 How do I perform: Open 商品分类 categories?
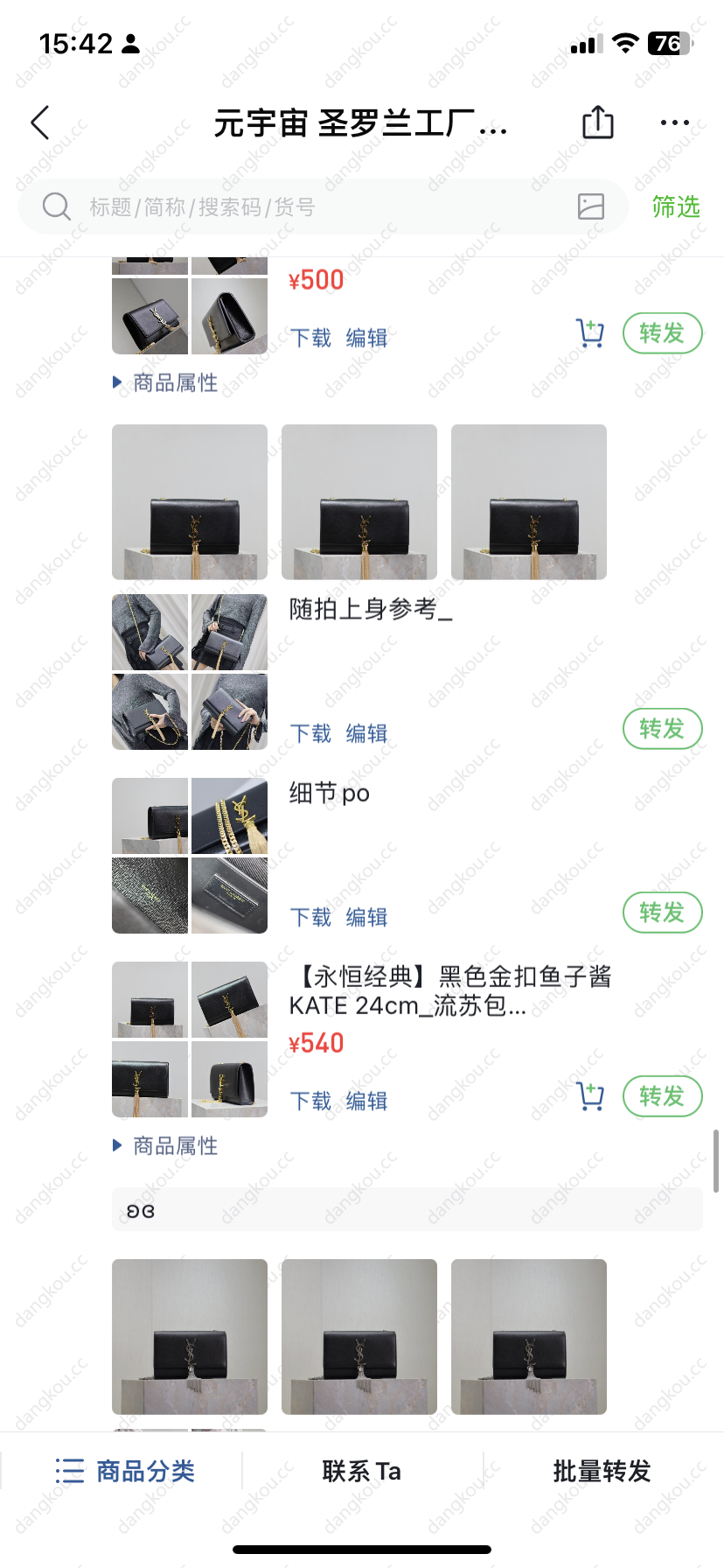point(124,1471)
